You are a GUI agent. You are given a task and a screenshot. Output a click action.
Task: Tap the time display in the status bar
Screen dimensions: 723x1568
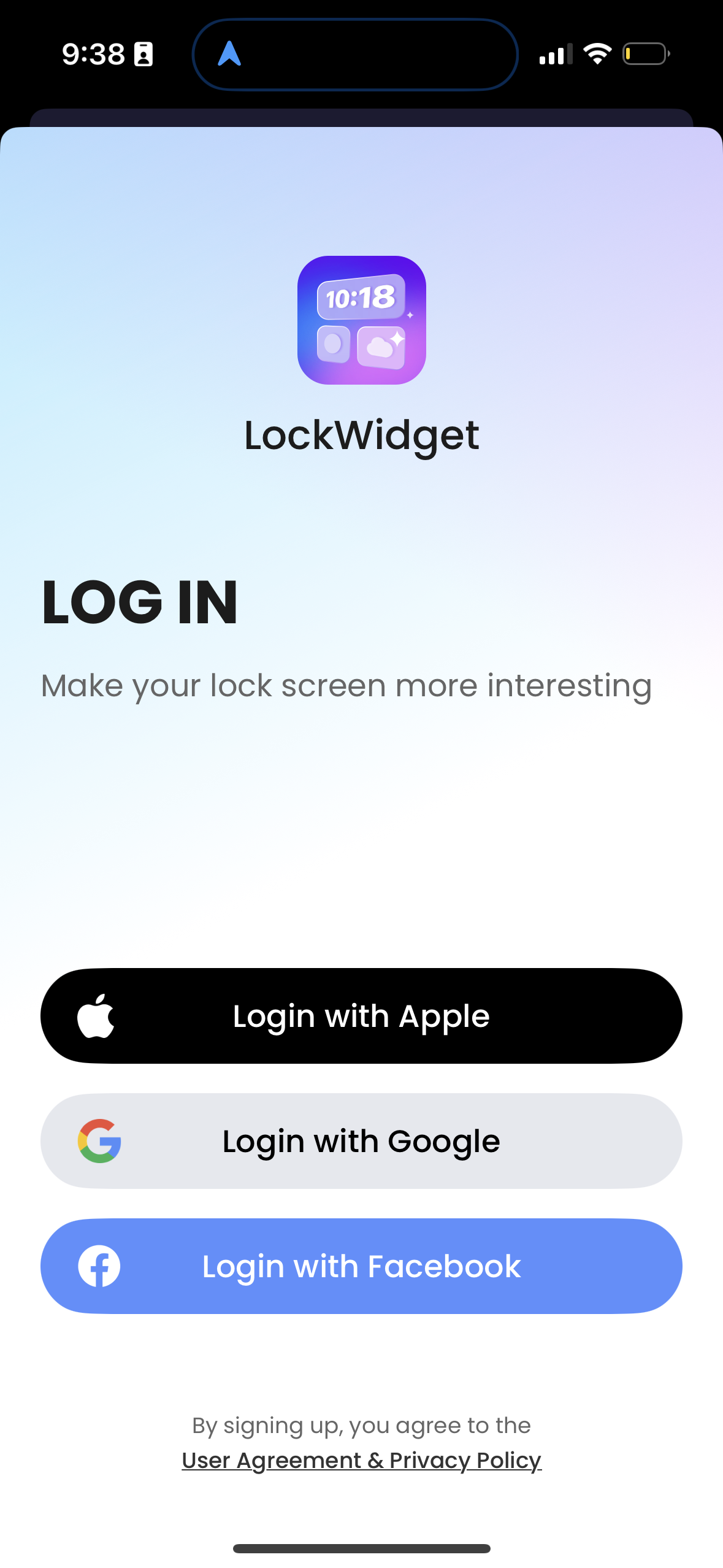coord(93,54)
